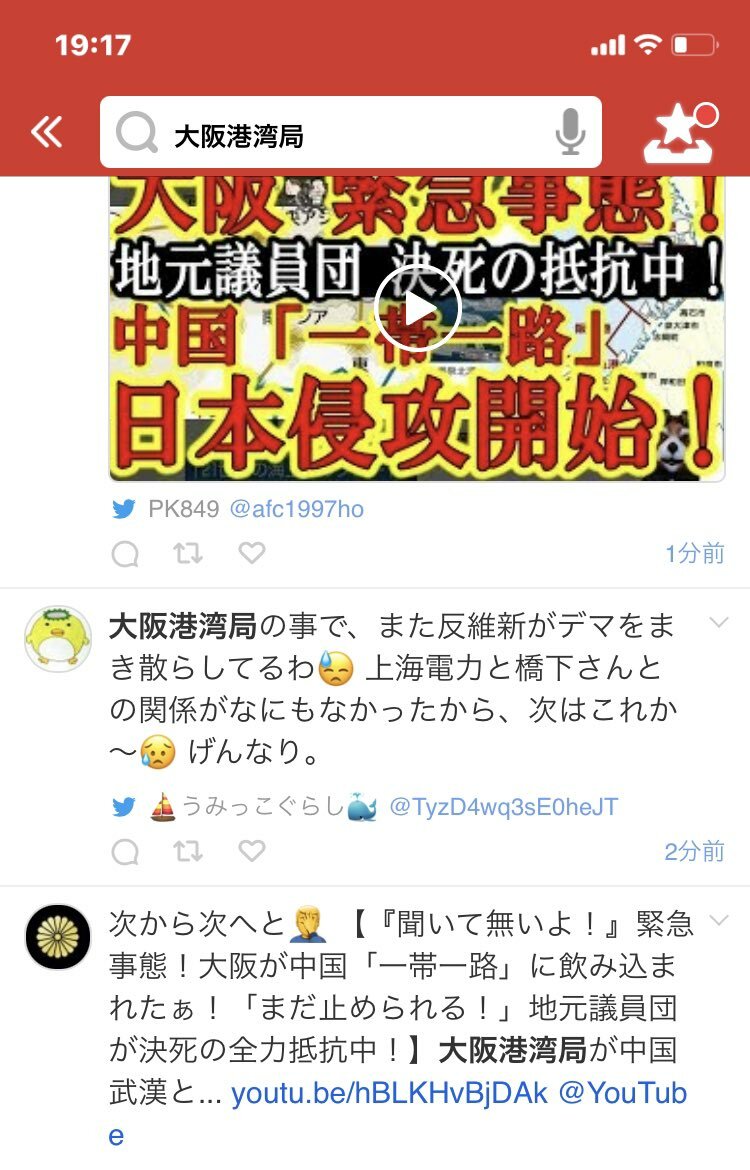This screenshot has height=1170, width=750.
Task: Start voice search with the microphone
Action: point(570,132)
